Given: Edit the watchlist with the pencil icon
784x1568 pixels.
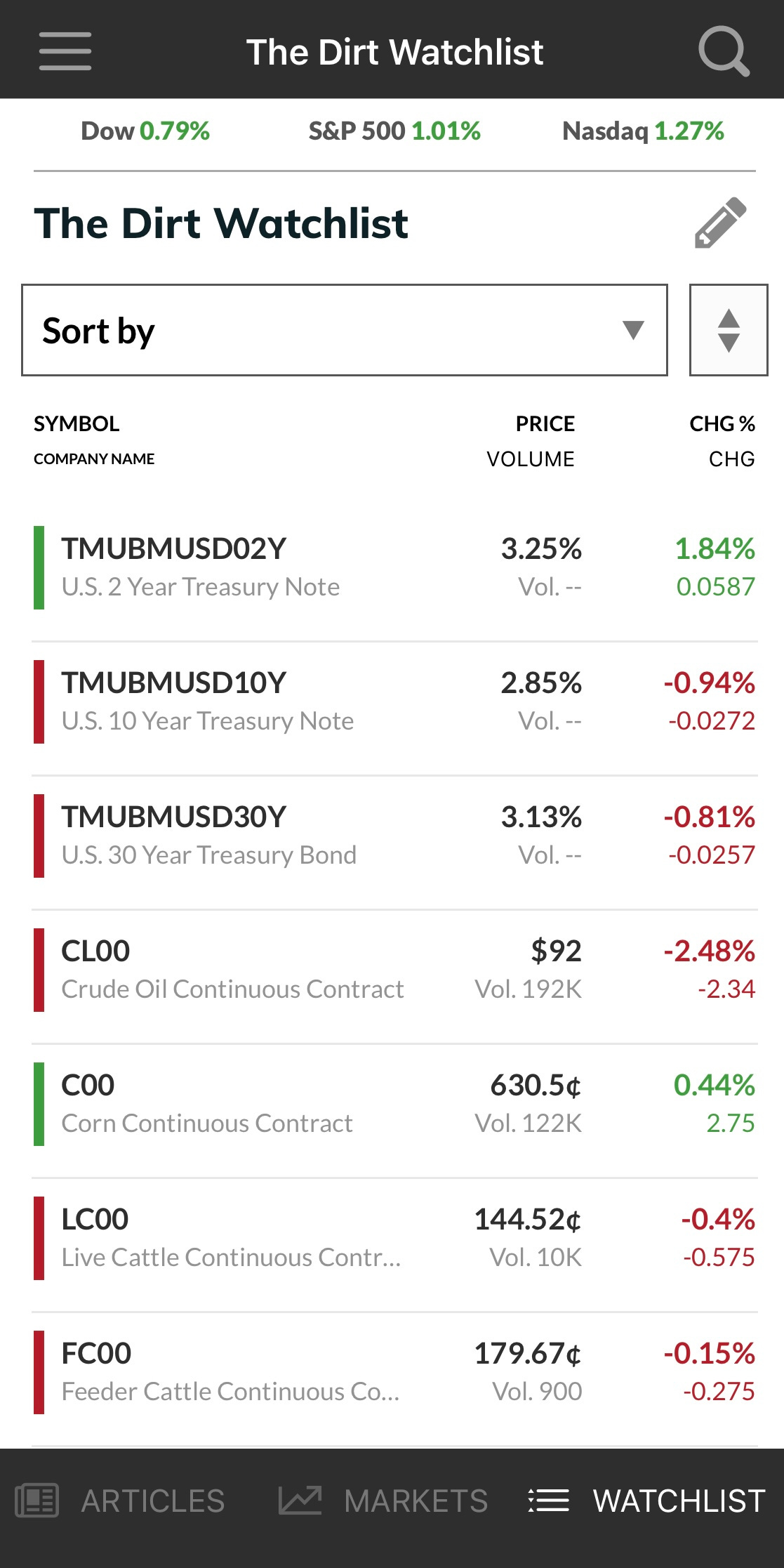Looking at the screenshot, I should tap(721, 223).
